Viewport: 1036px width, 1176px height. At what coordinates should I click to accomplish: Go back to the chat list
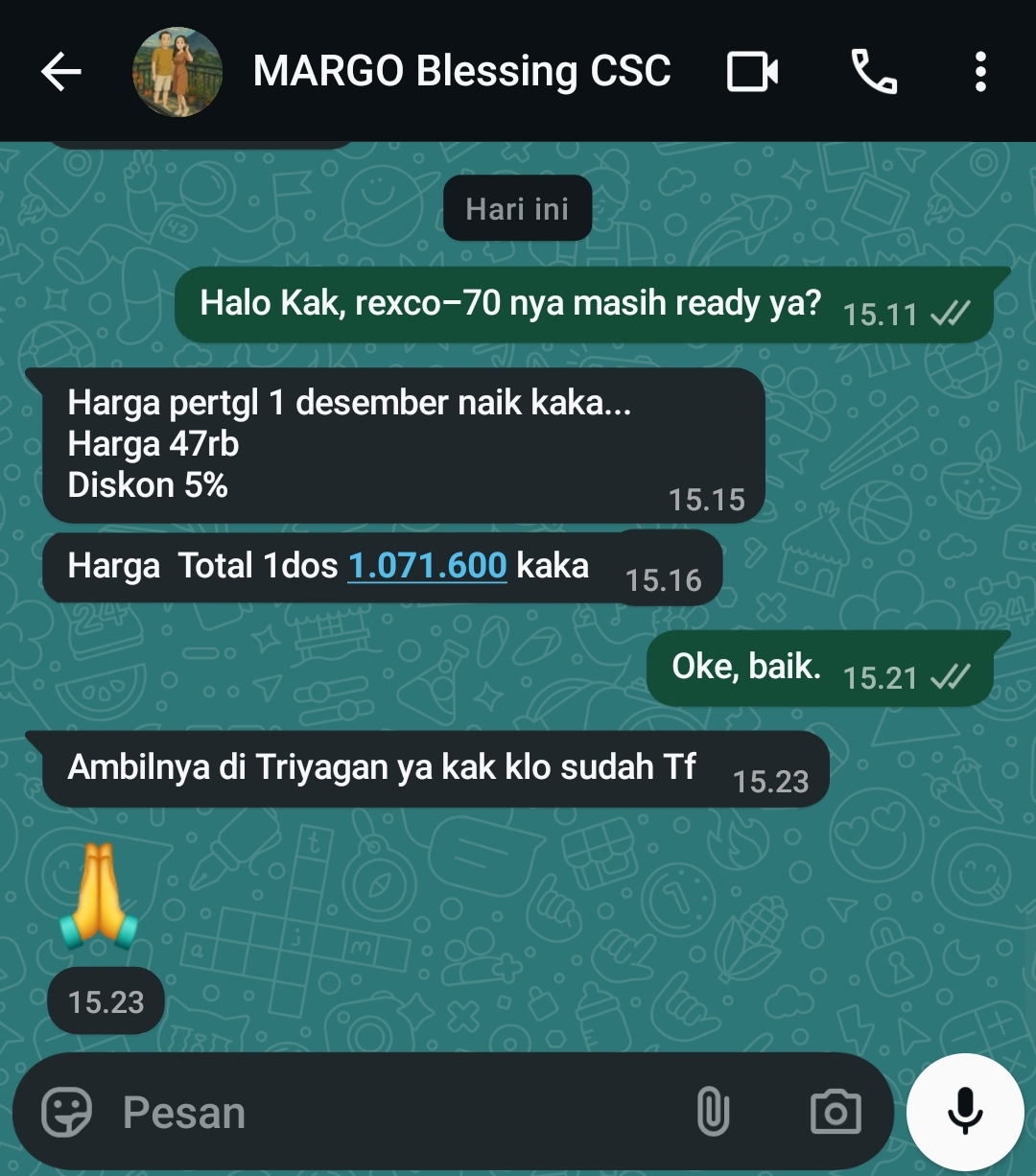[x=61, y=72]
